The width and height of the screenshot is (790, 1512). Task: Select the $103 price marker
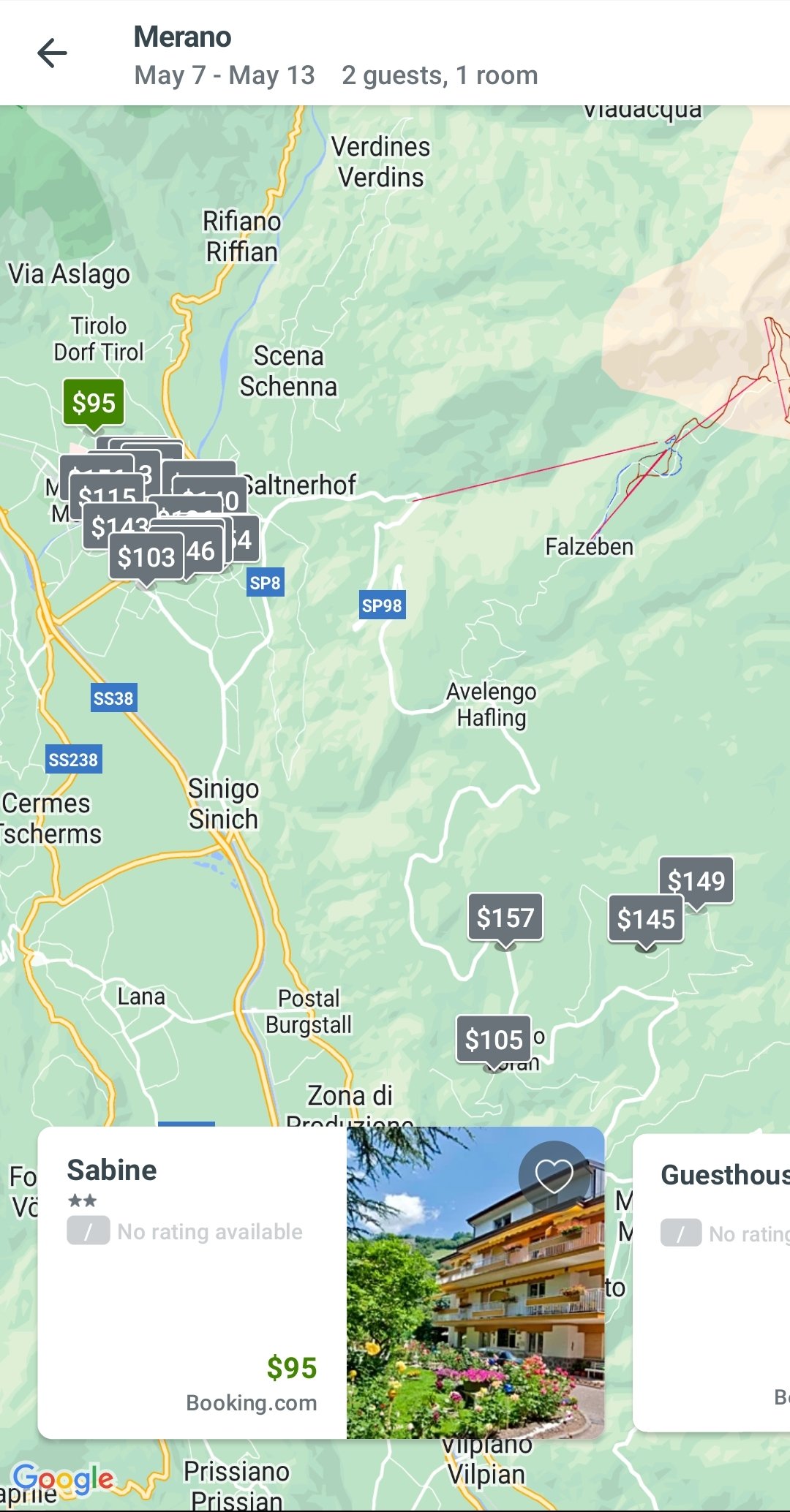point(146,558)
